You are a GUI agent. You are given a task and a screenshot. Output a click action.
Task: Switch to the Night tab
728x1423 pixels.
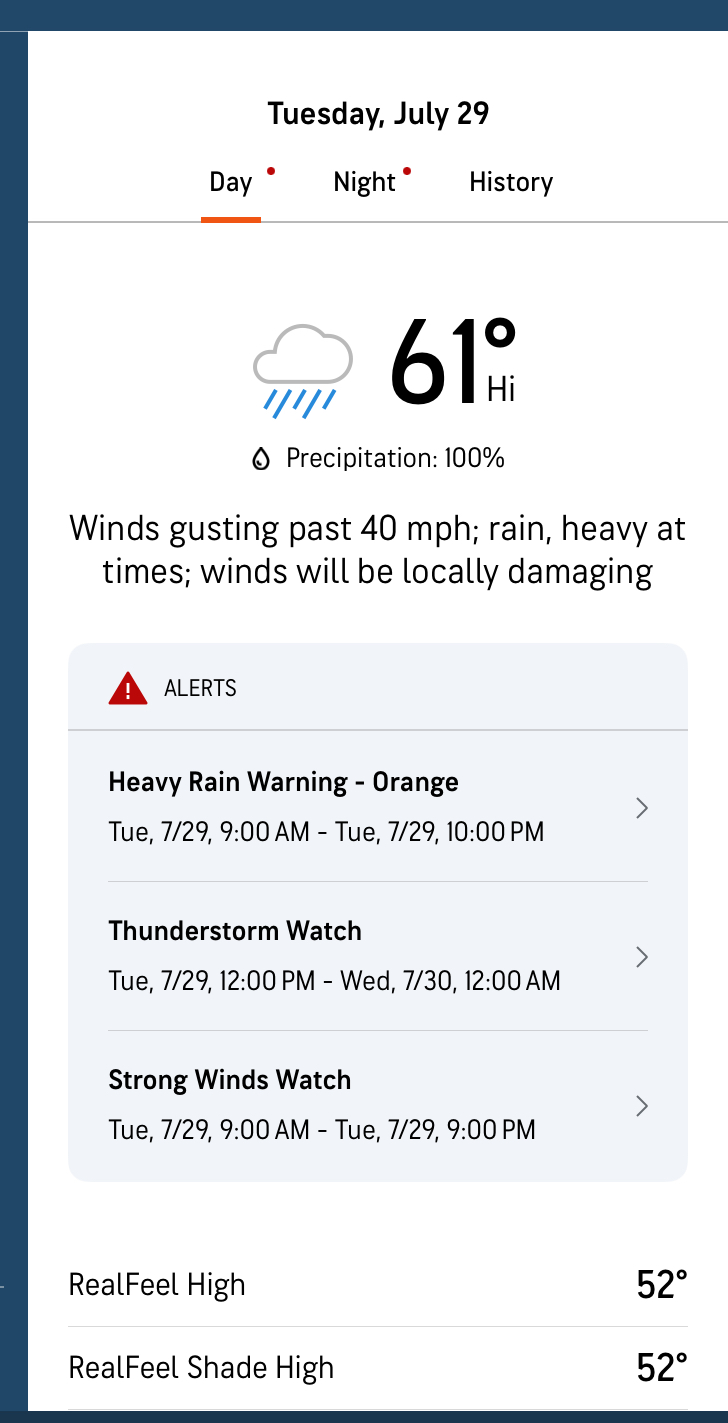pyautogui.click(x=365, y=183)
